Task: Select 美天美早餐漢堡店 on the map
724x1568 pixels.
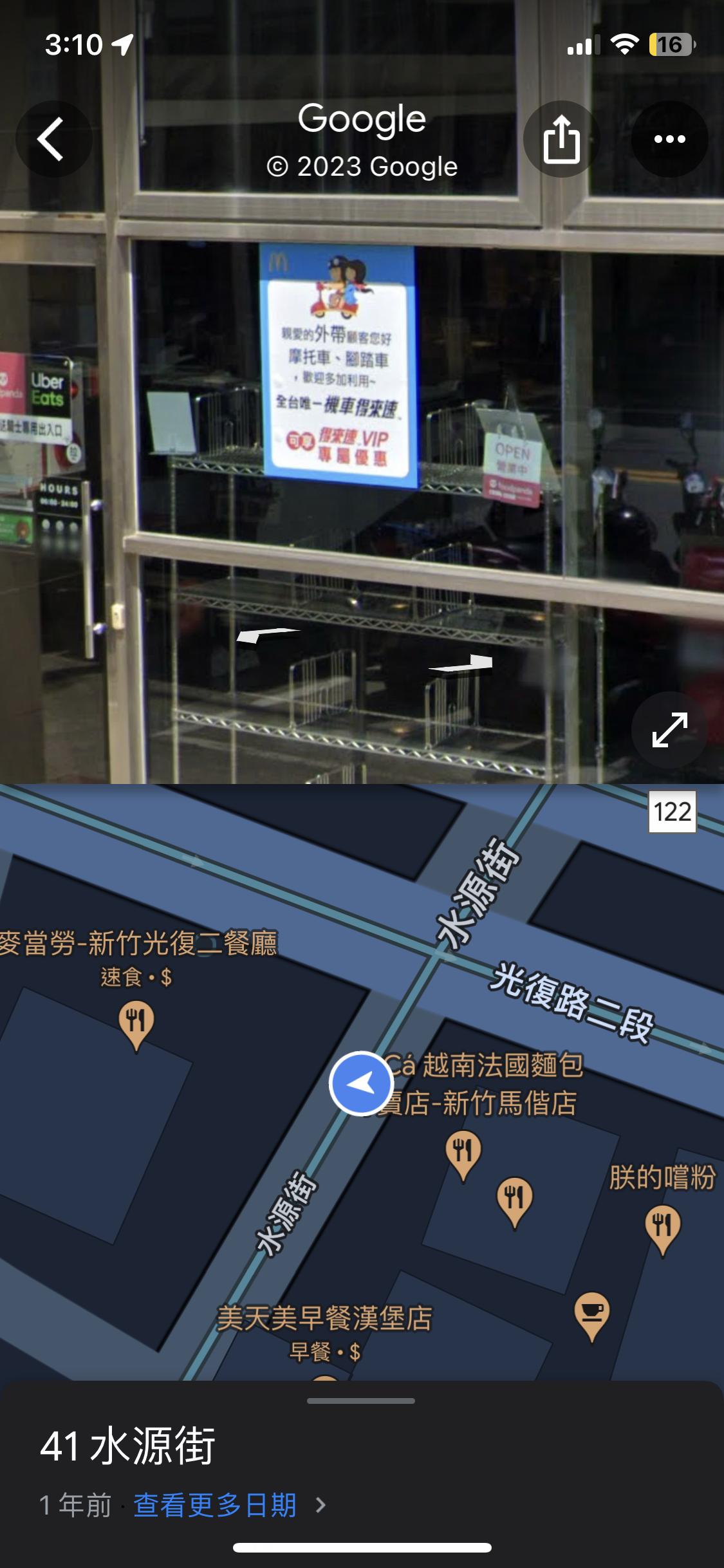Action: point(324,1318)
